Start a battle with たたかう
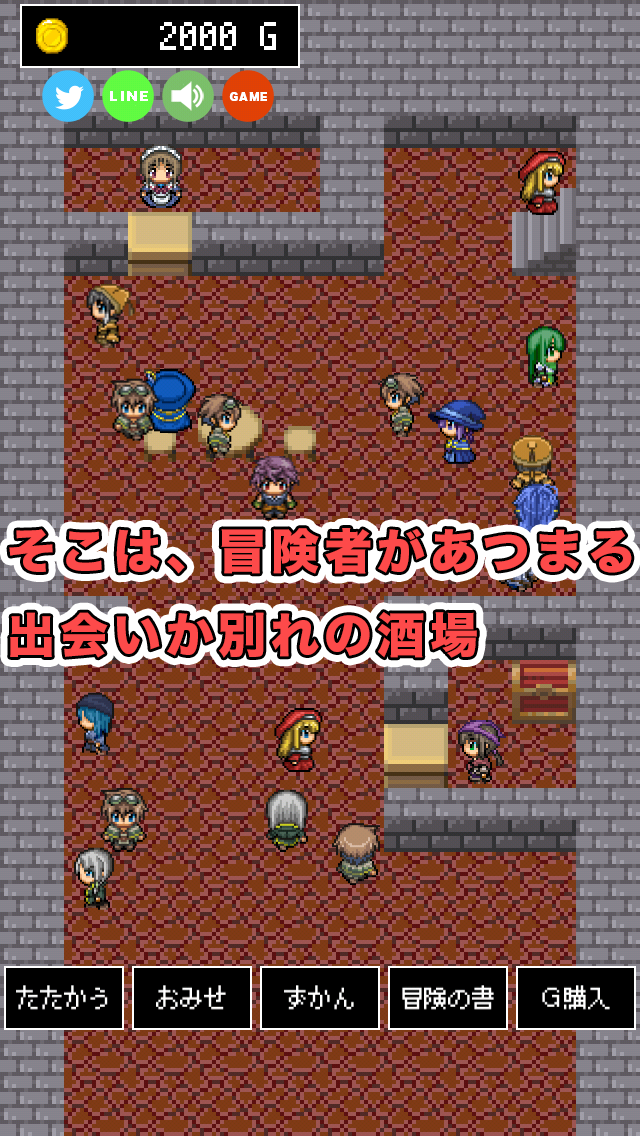The height and width of the screenshot is (1136, 640). point(64,998)
